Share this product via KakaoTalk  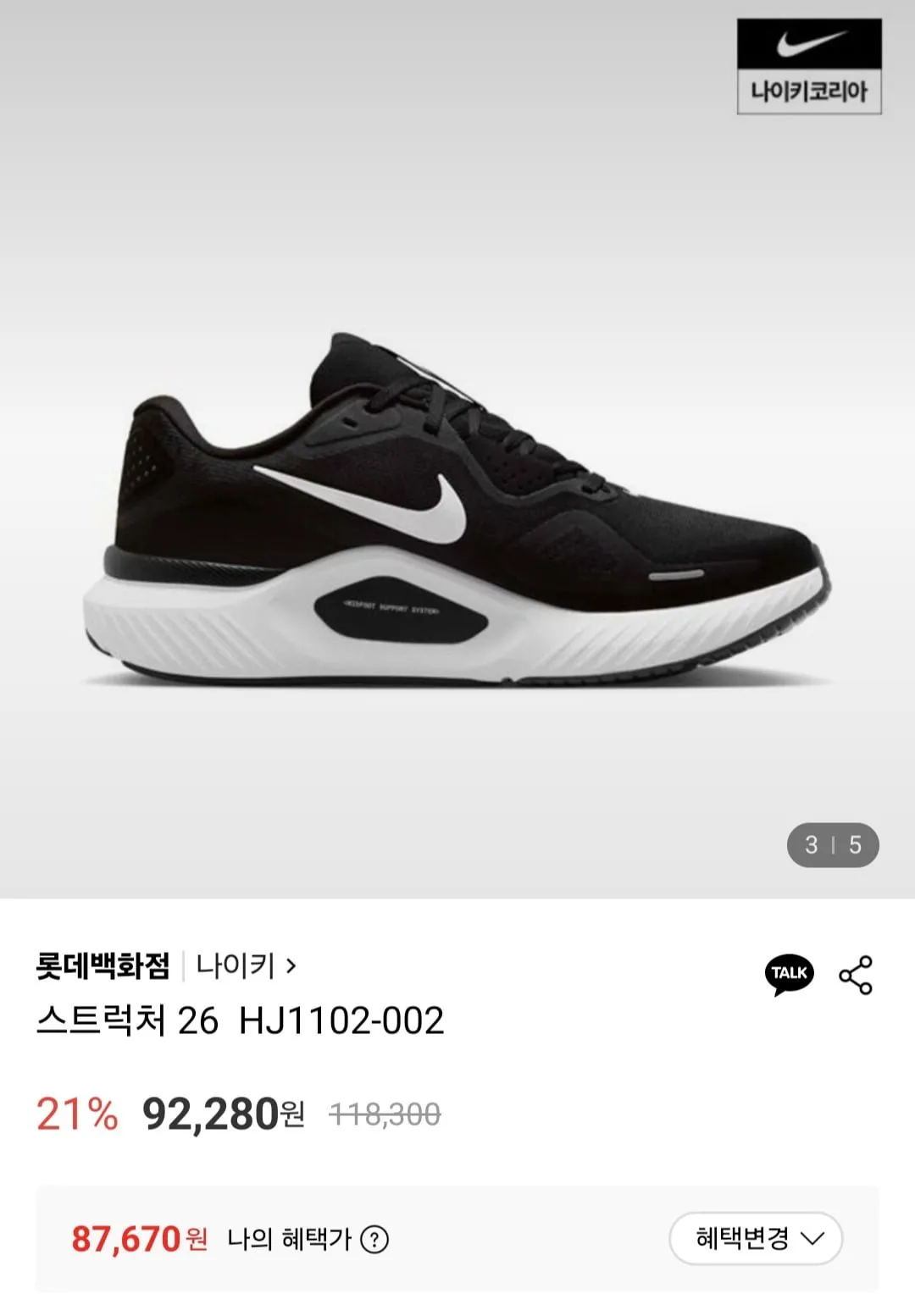(x=790, y=974)
